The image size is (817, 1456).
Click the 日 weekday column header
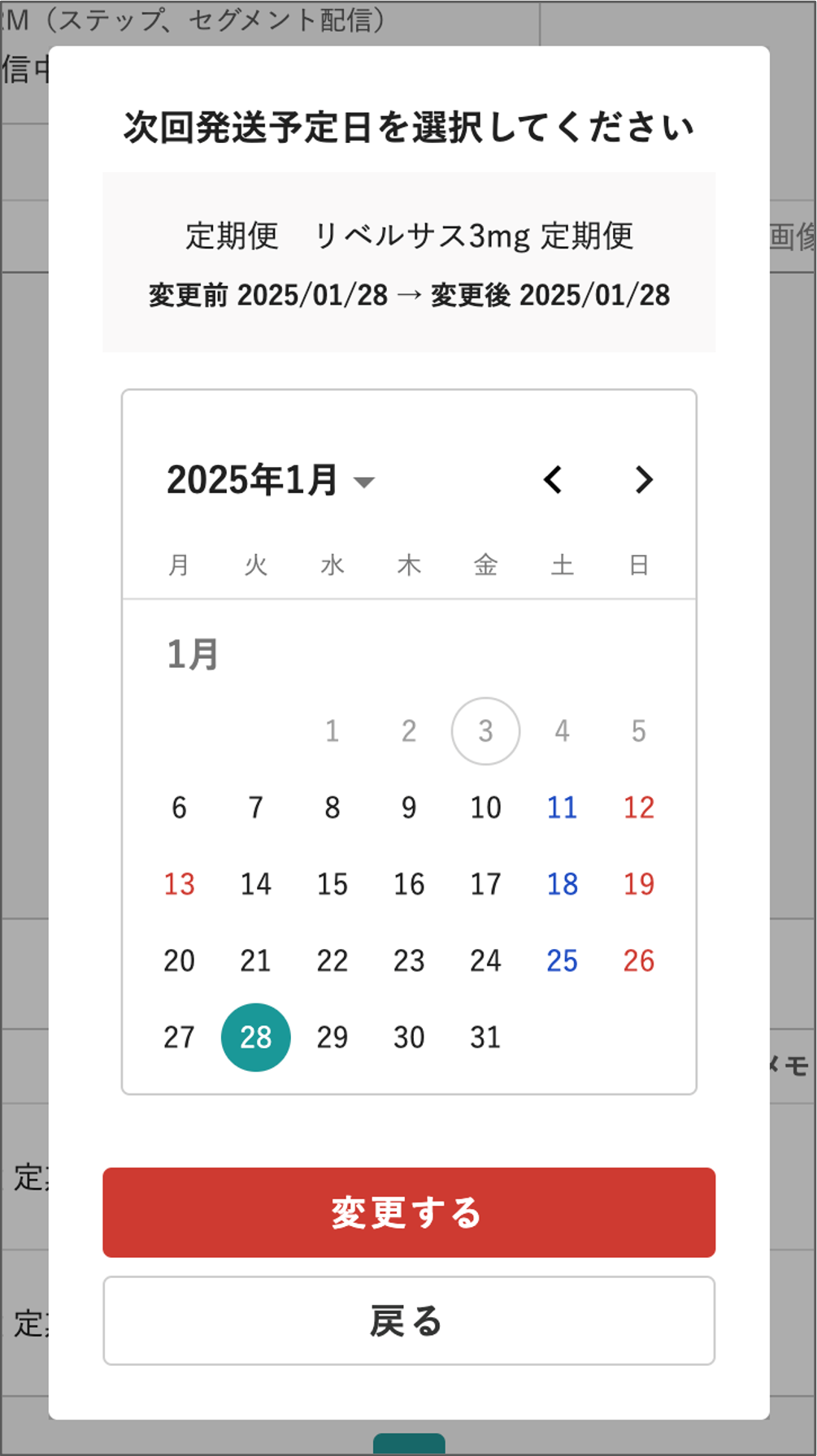638,565
